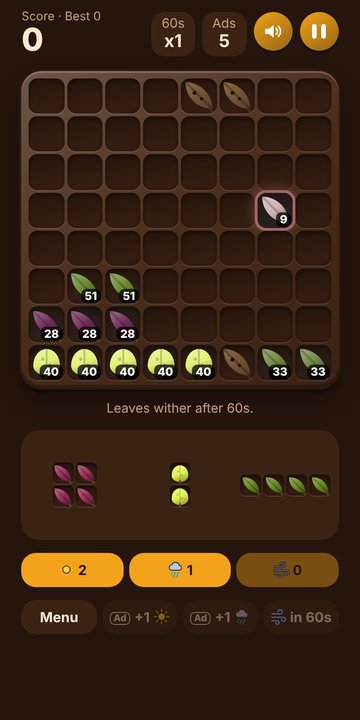The height and width of the screenshot is (720, 360).
Task: Tap the wind power-up showing 0
Action: click(x=287, y=570)
